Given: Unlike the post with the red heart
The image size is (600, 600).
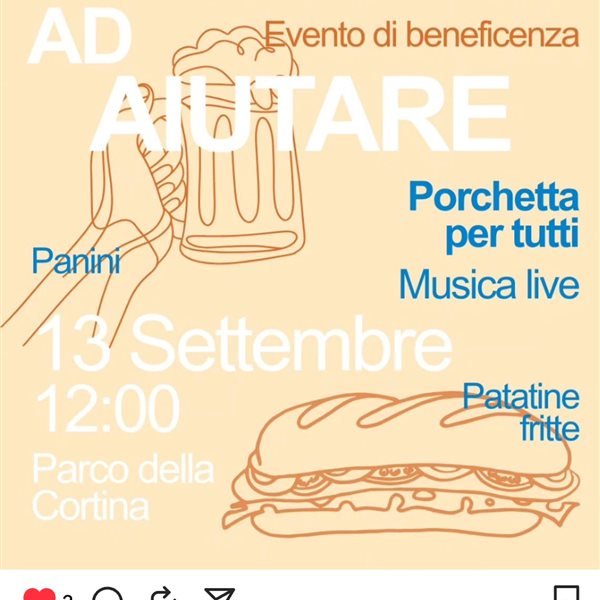Looking at the screenshot, I should tap(38, 596).
